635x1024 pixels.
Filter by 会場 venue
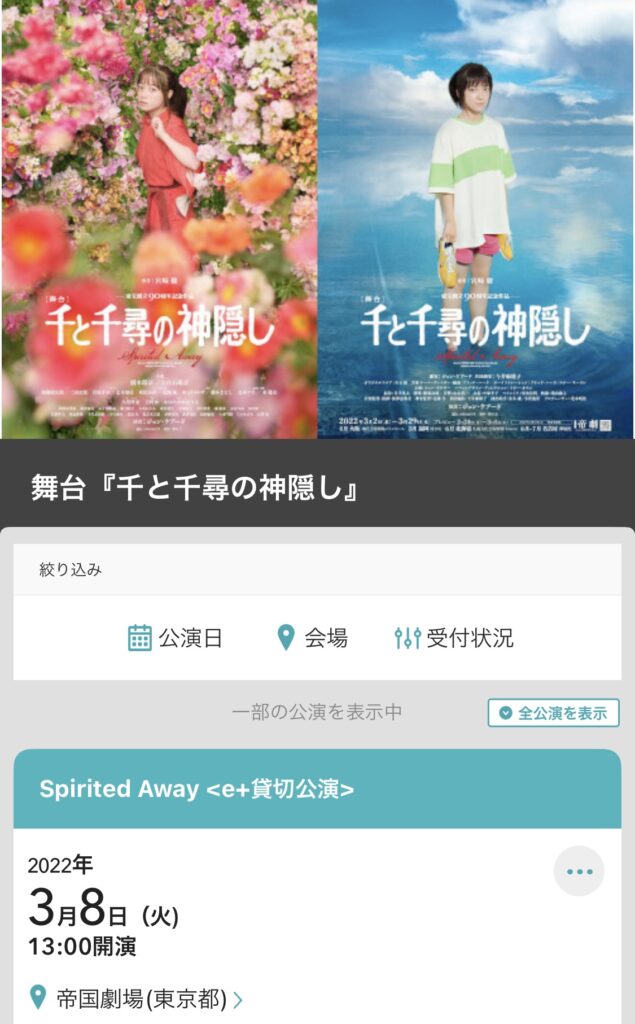[312, 638]
